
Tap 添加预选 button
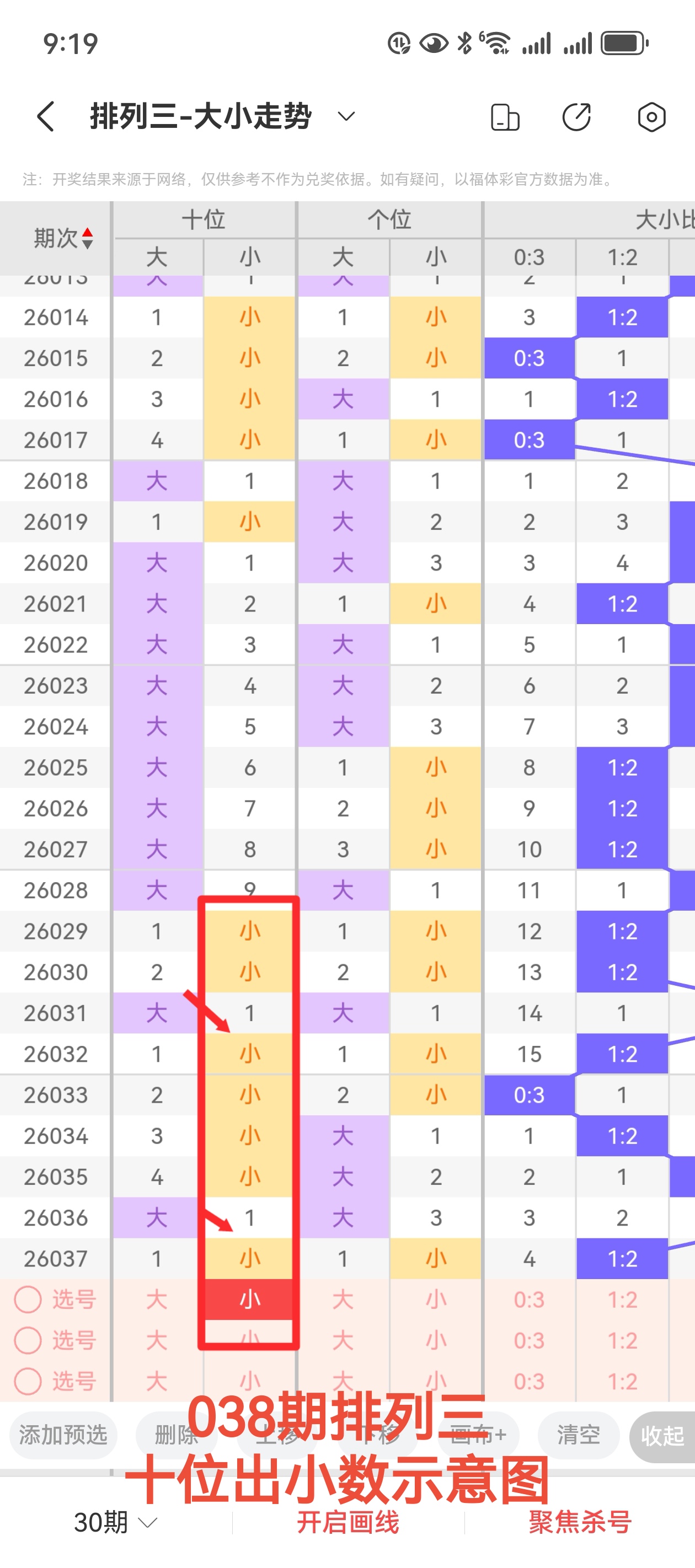click(63, 1436)
